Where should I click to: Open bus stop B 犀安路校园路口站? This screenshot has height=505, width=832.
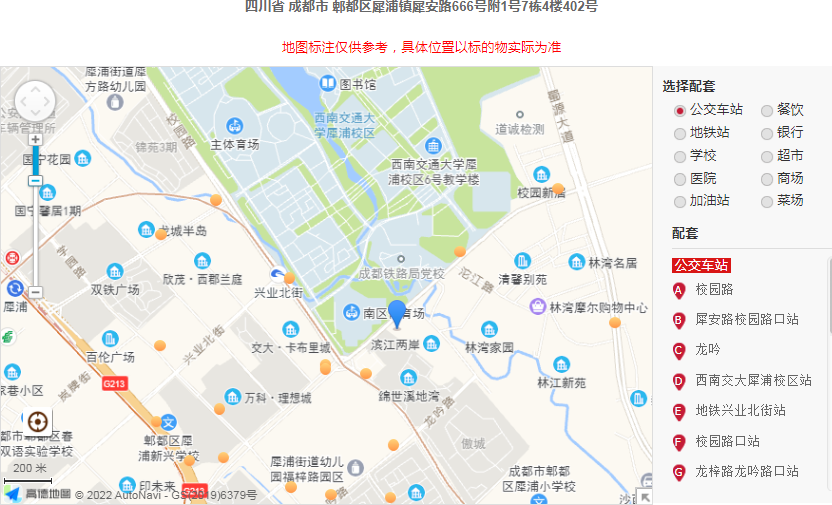coord(746,320)
